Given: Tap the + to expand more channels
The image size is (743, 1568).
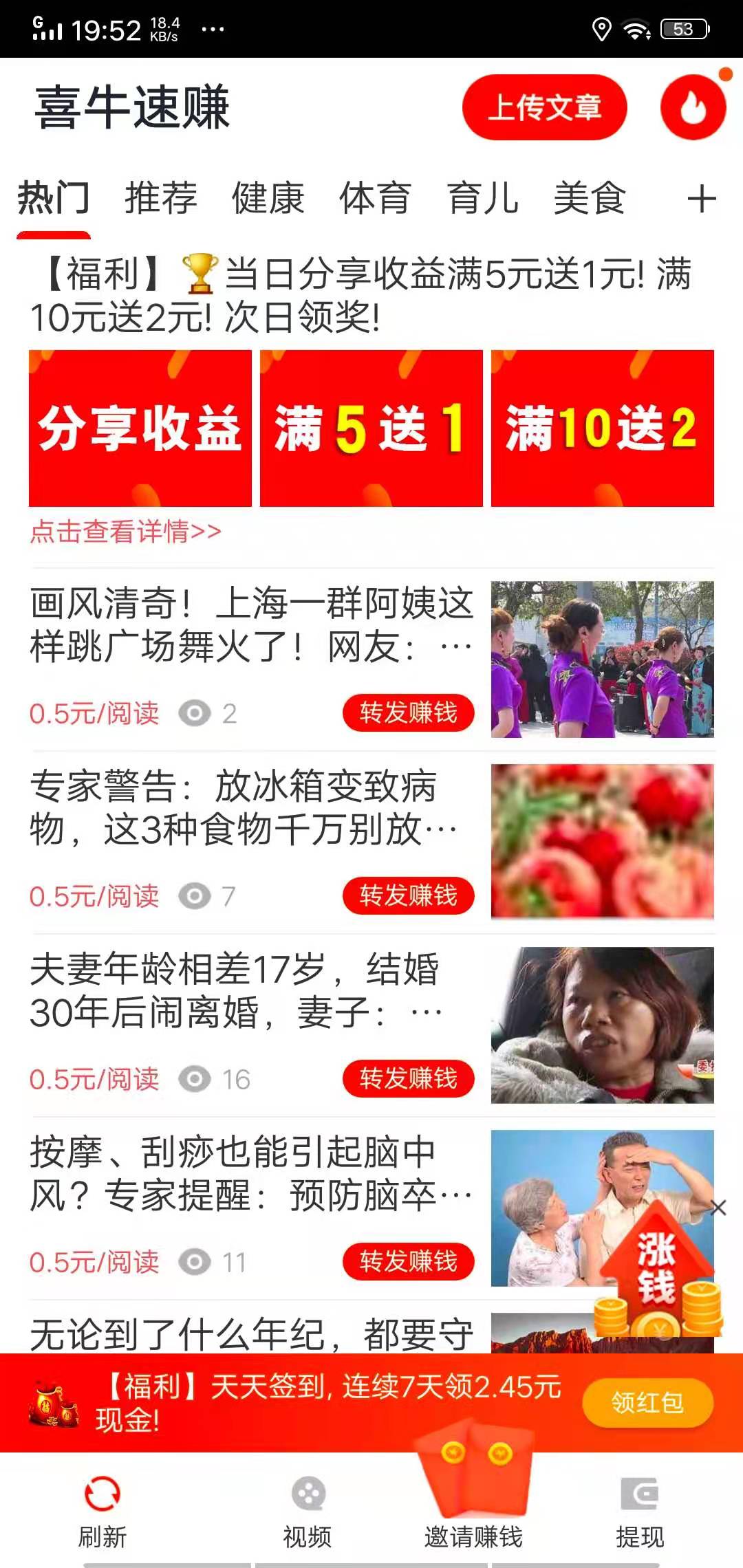Looking at the screenshot, I should 702,199.
